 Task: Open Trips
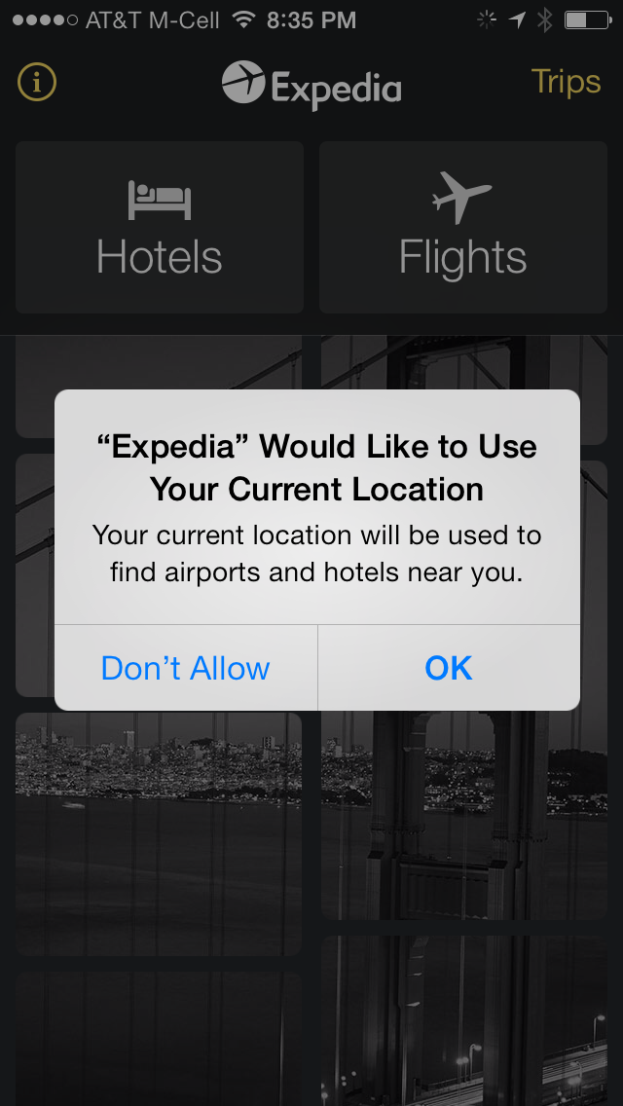(566, 82)
